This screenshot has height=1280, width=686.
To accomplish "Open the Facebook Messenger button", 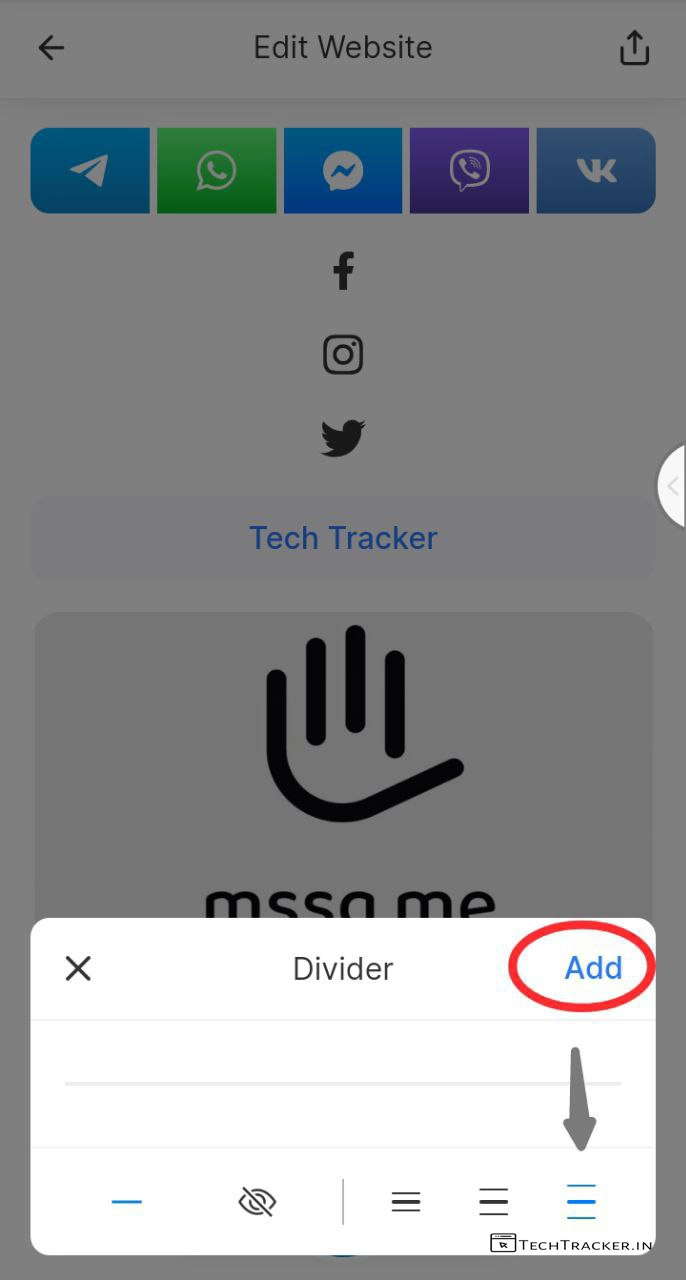I will point(343,171).
